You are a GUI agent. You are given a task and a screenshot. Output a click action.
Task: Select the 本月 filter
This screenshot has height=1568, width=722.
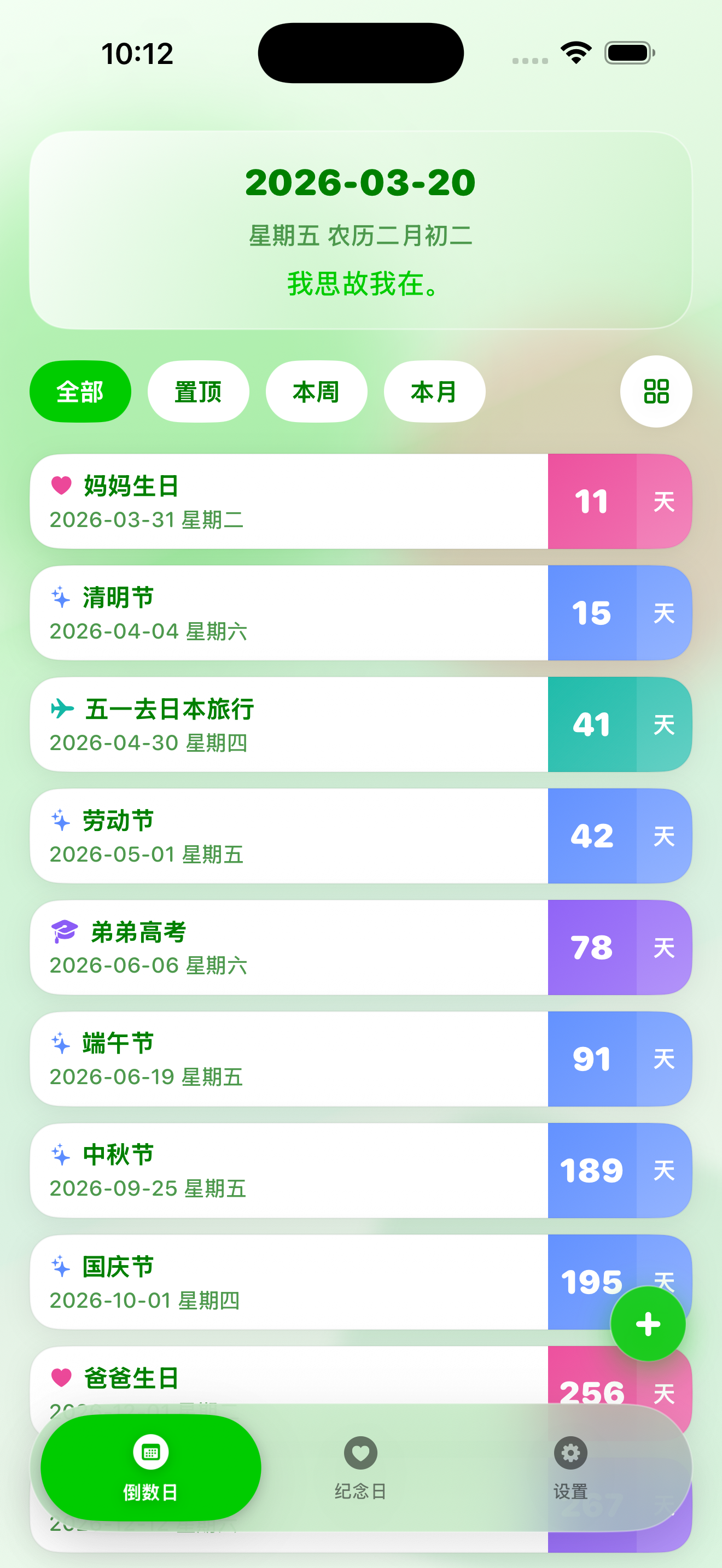(433, 391)
